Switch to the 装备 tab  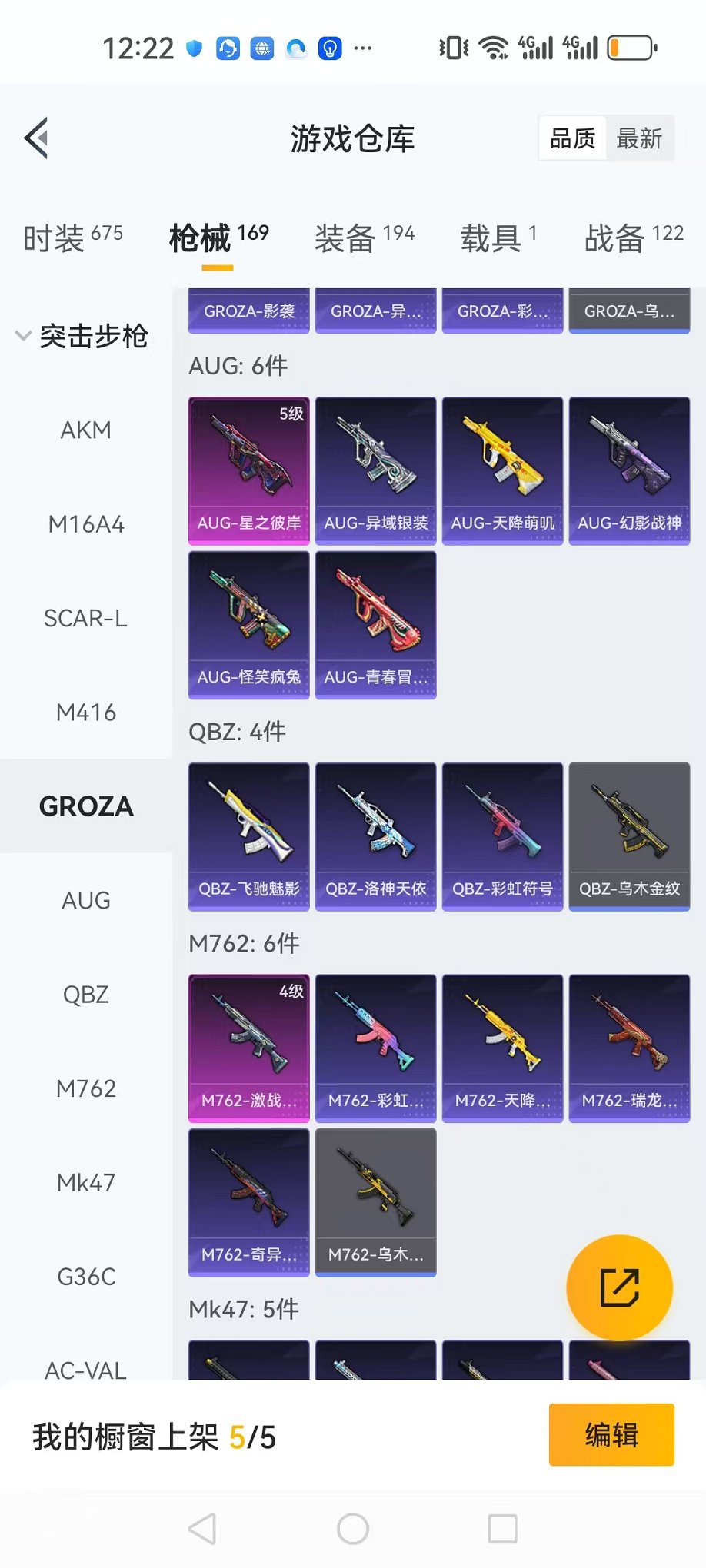(x=364, y=238)
